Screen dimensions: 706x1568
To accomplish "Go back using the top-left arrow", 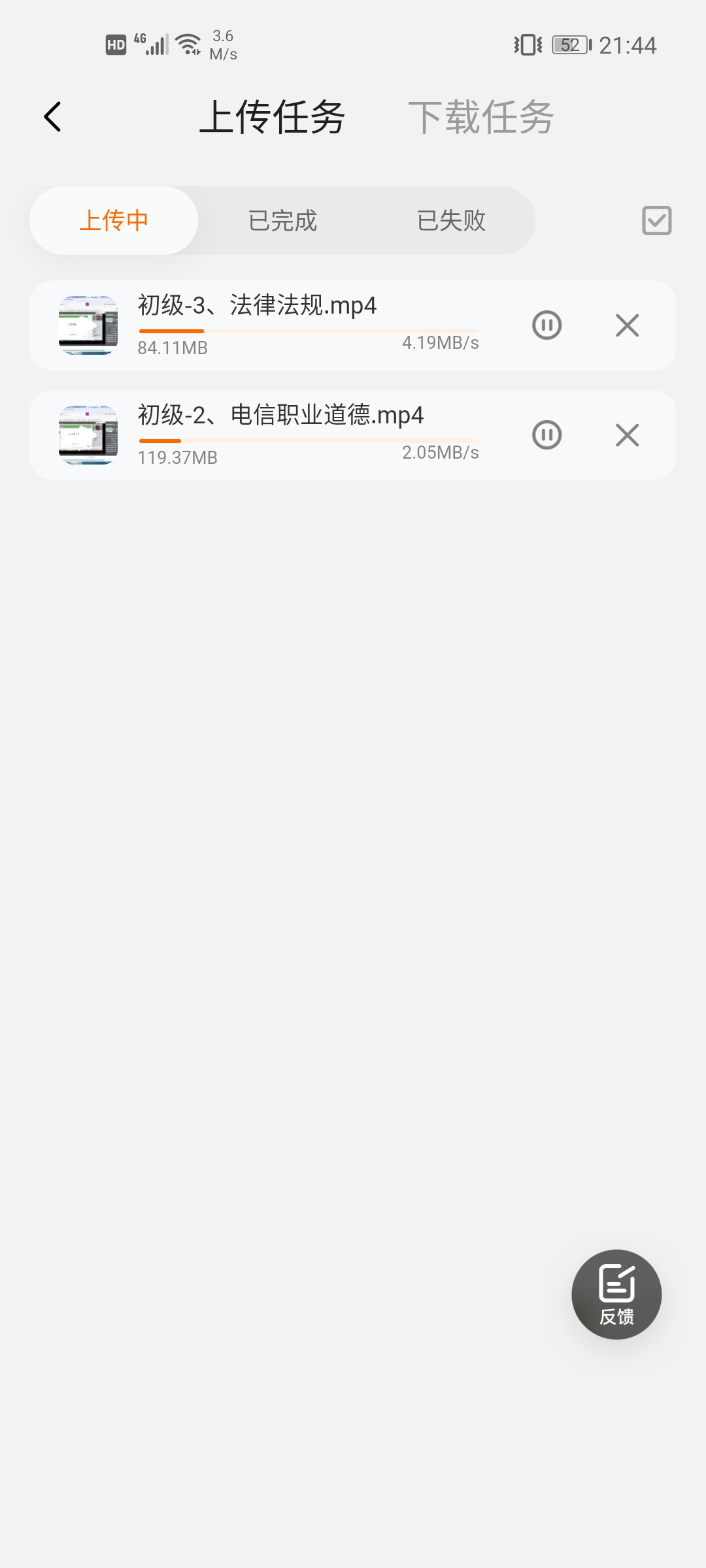I will click(52, 118).
